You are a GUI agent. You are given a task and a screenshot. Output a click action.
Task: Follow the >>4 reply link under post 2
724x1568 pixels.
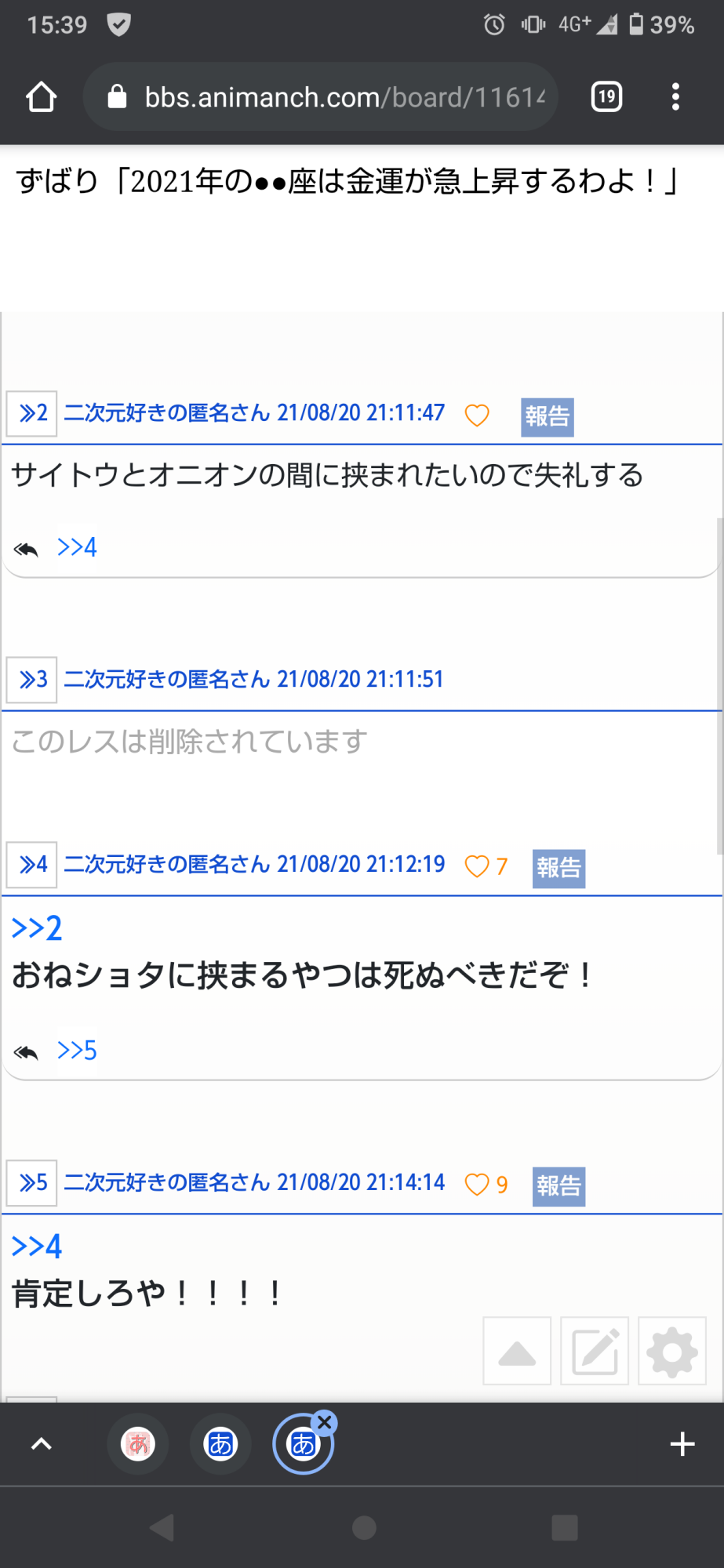pos(77,547)
